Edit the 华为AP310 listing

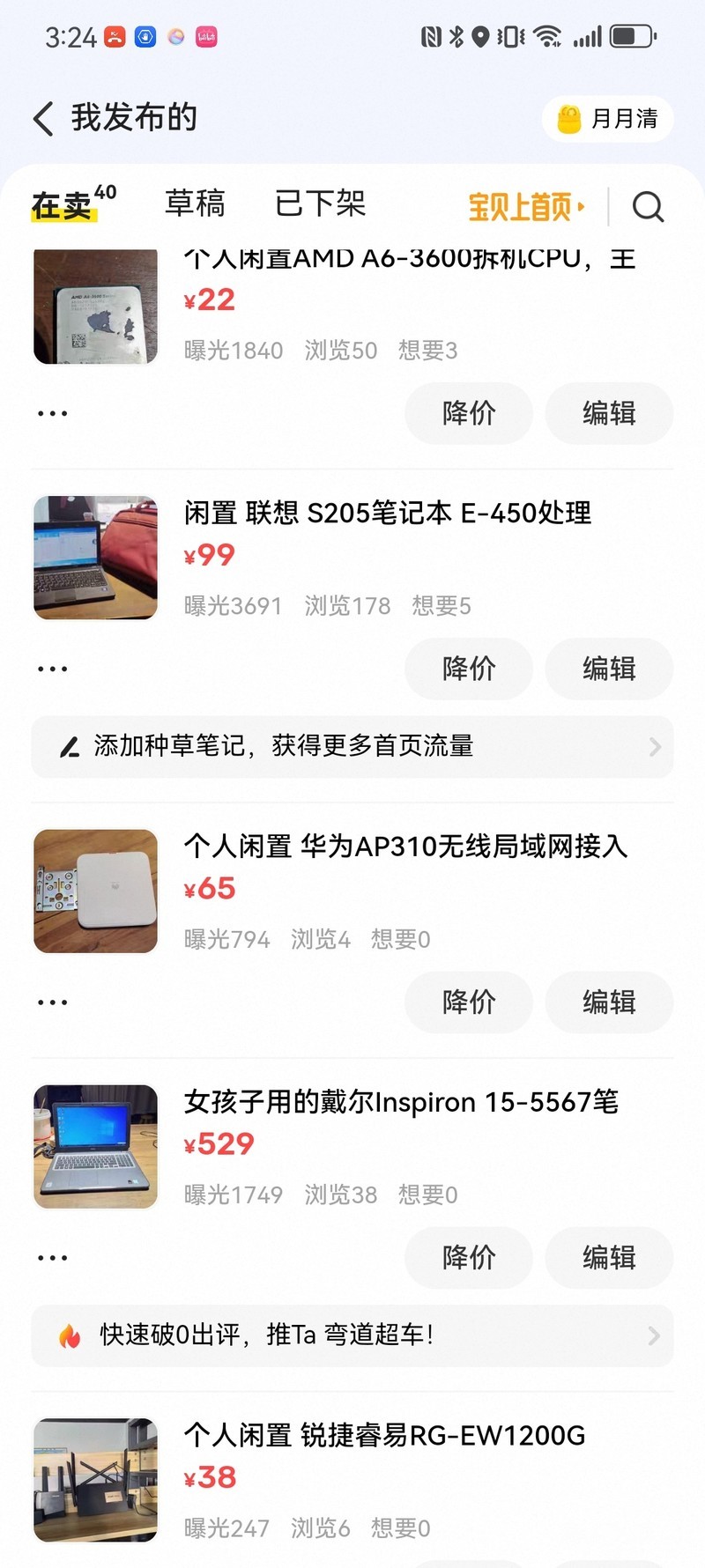tap(609, 1002)
